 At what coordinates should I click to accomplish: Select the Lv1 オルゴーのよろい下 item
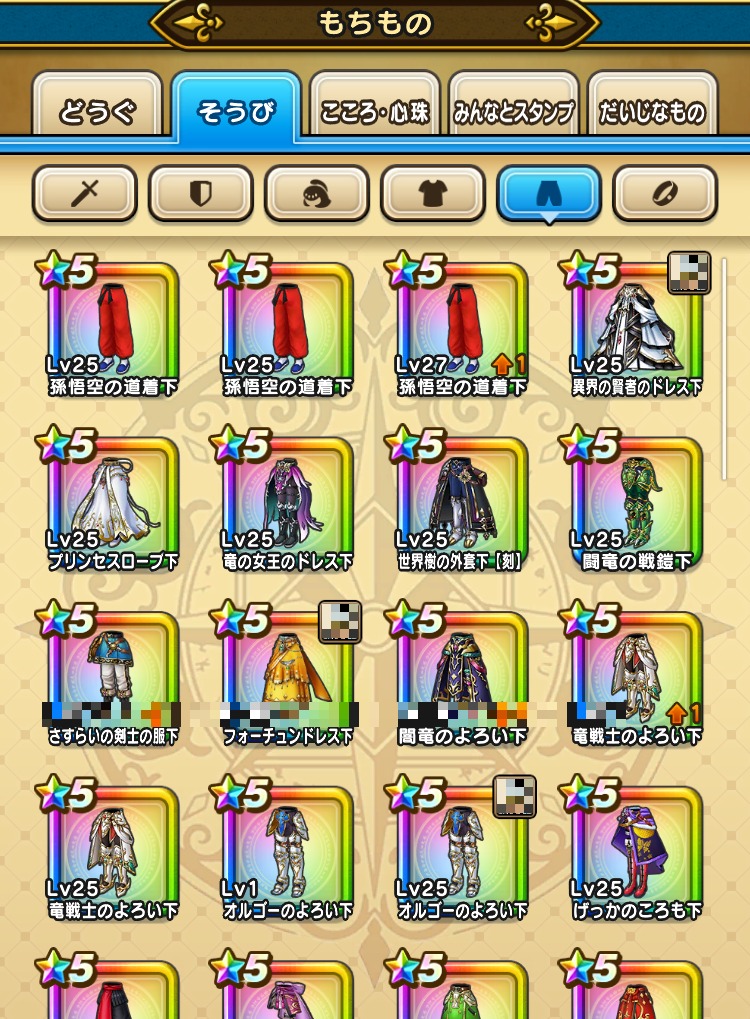click(287, 855)
